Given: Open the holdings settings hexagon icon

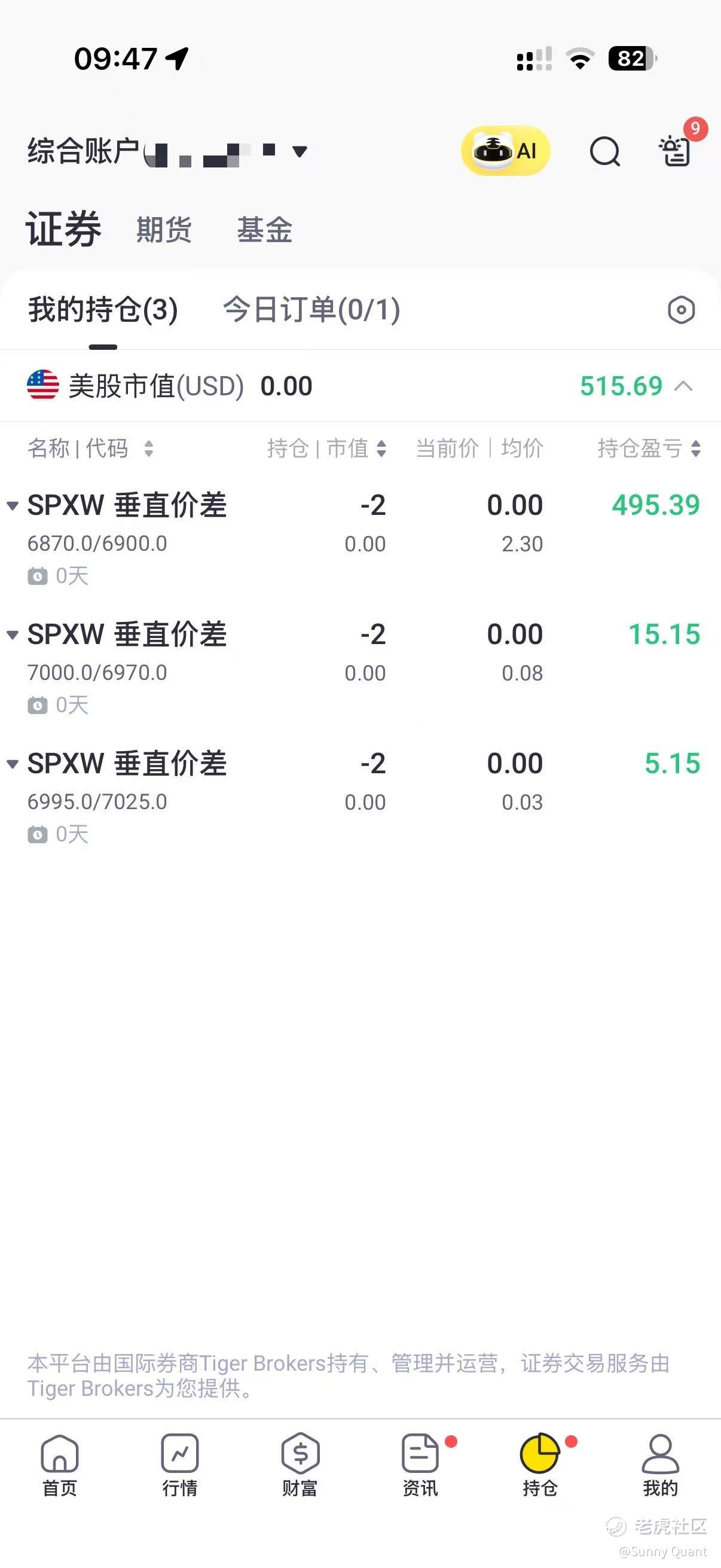Looking at the screenshot, I should pos(681,310).
